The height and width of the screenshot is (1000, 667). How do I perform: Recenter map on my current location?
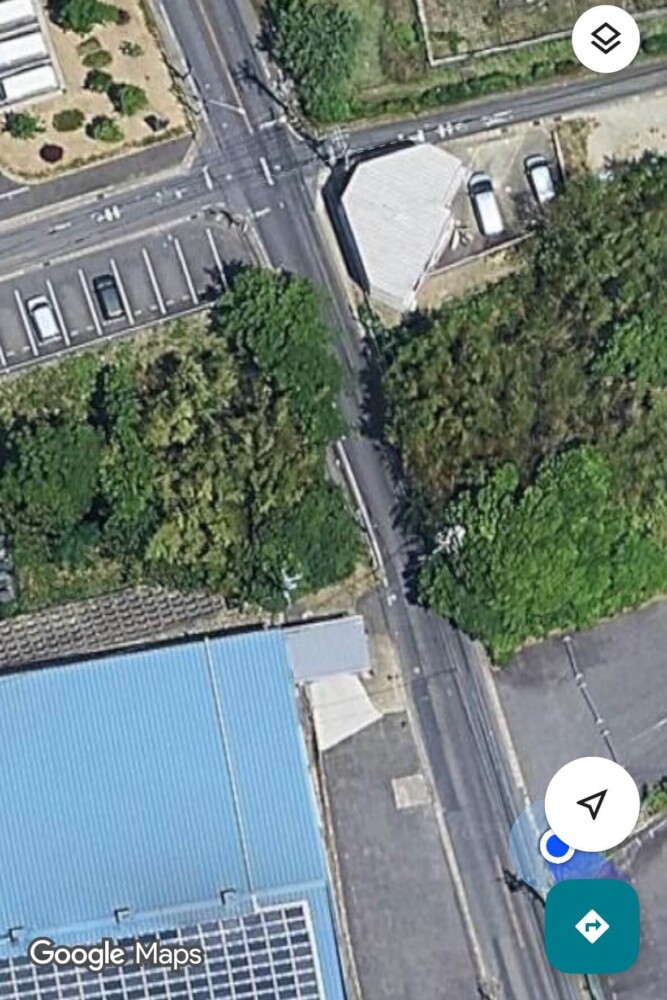click(592, 804)
